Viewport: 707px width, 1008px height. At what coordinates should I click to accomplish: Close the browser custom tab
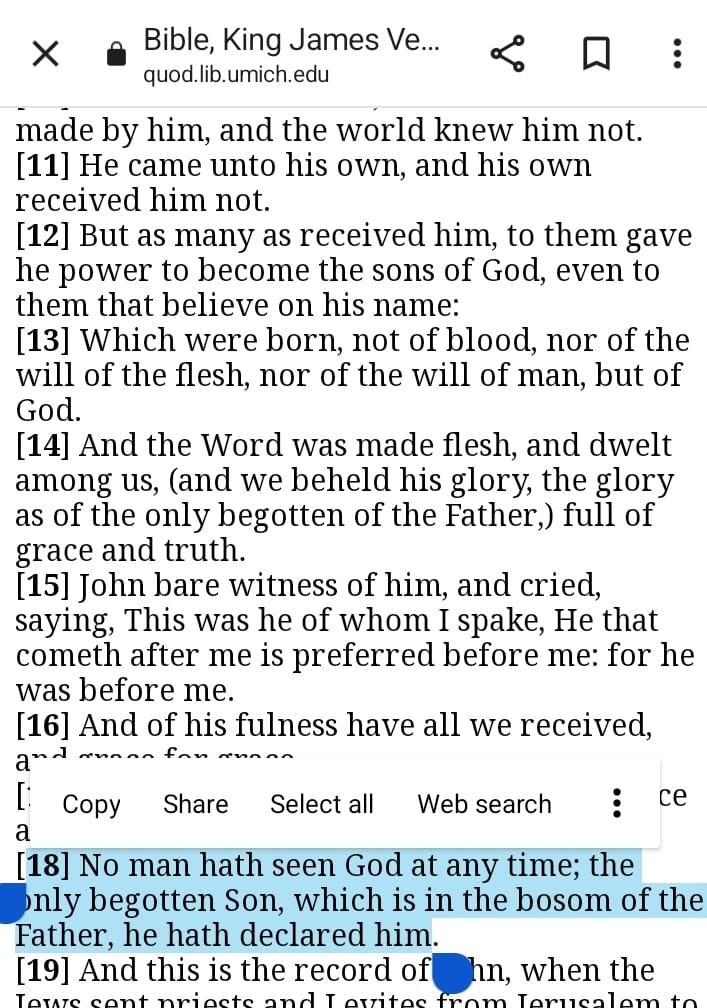[45, 54]
